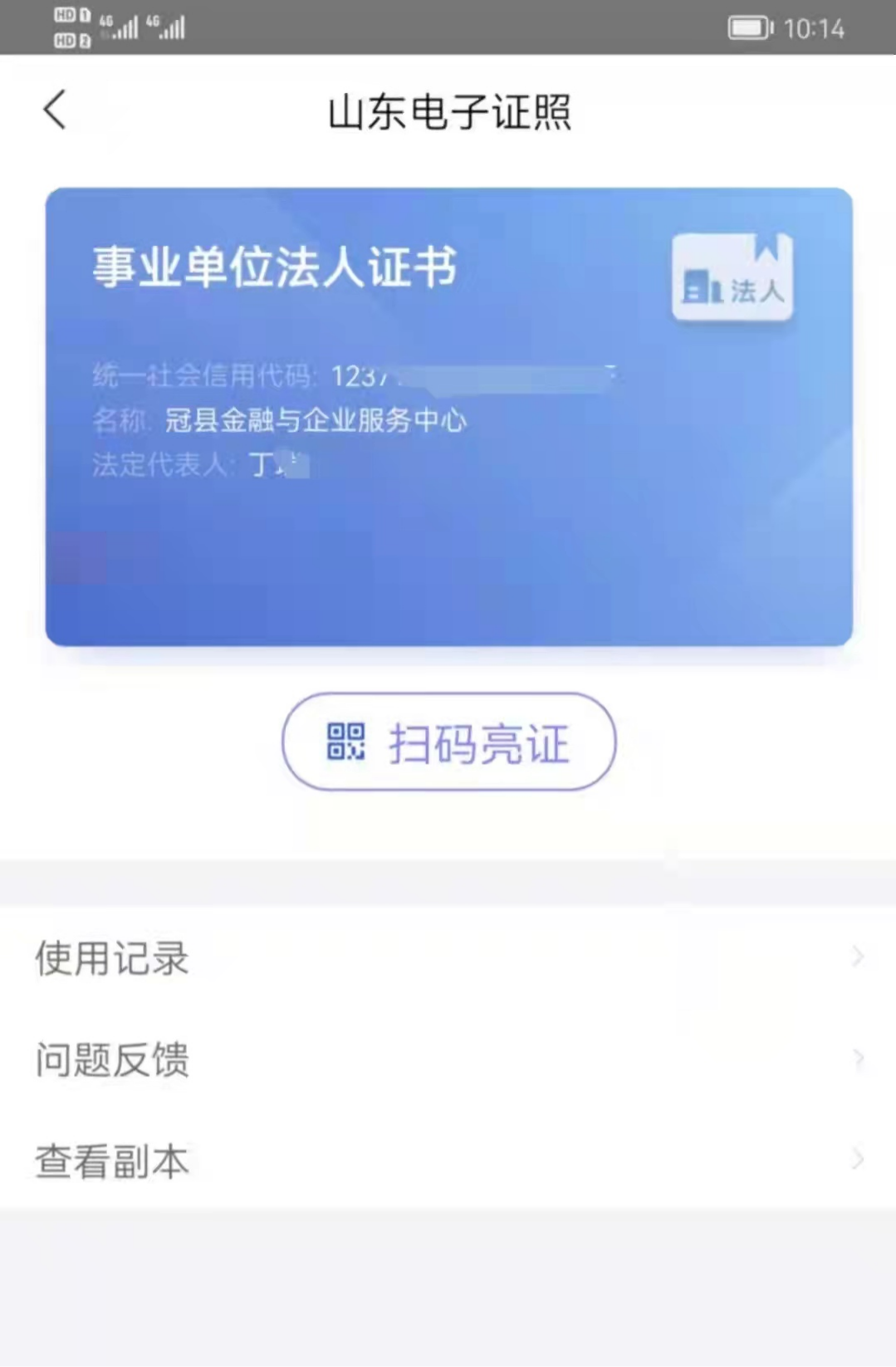Open 问题反馈 row
The height and width of the screenshot is (1367, 896).
coord(448,1059)
